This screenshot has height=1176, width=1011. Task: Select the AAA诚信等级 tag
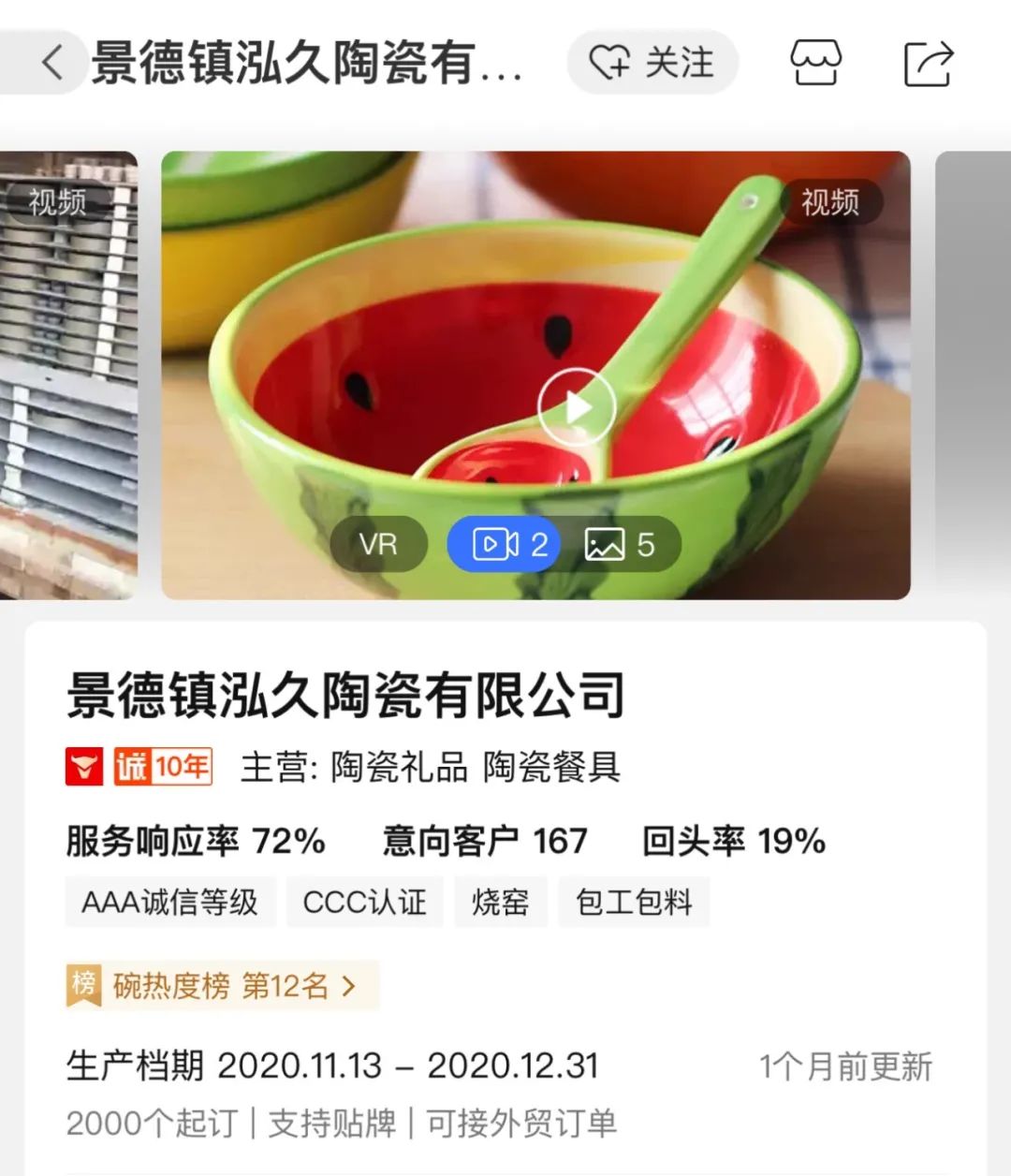[x=168, y=902]
